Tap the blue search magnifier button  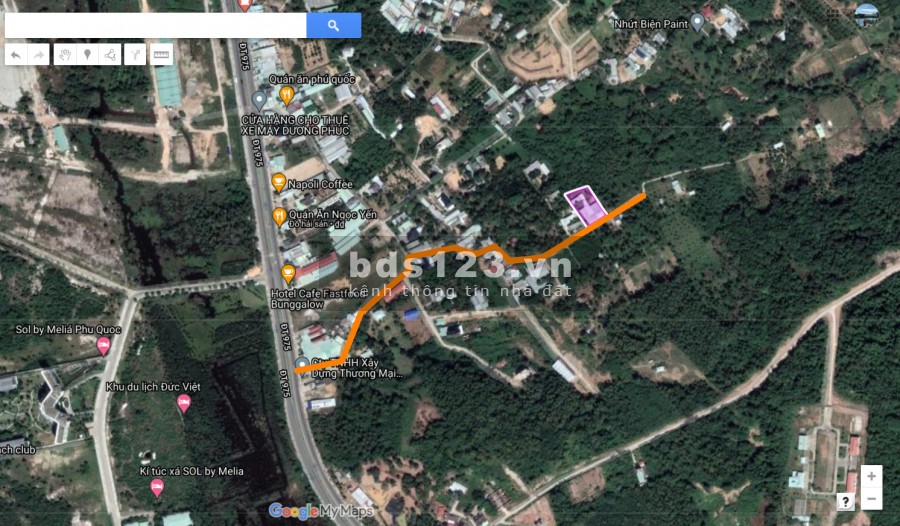click(333, 25)
